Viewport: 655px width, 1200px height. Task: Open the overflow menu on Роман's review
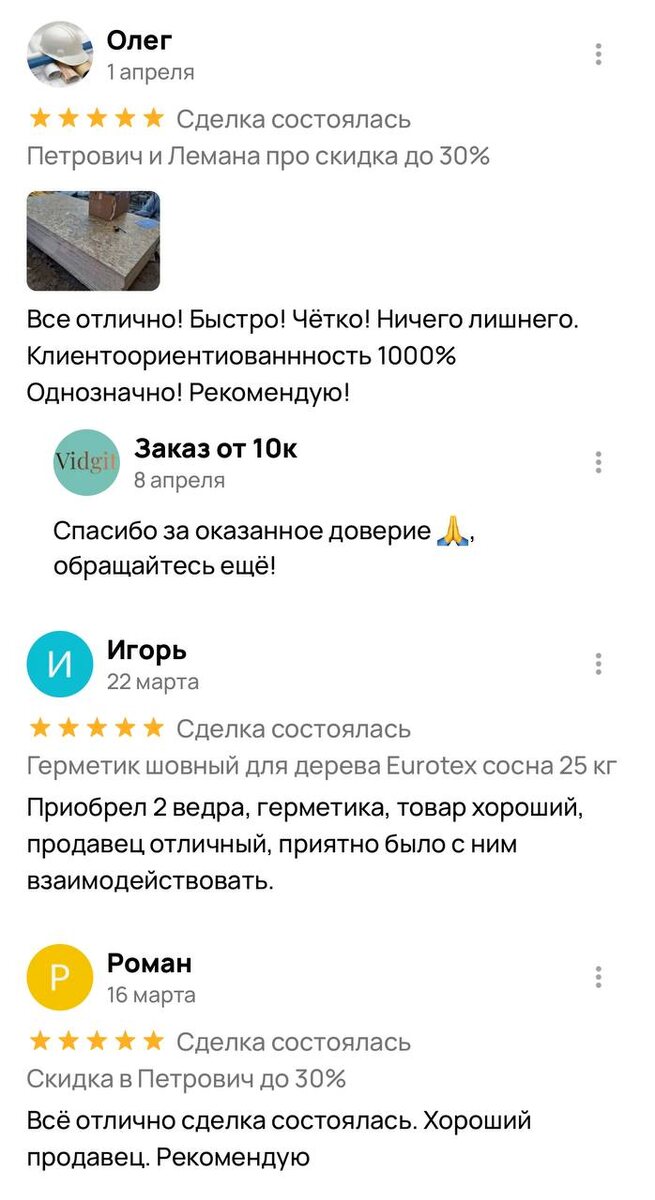click(x=598, y=977)
